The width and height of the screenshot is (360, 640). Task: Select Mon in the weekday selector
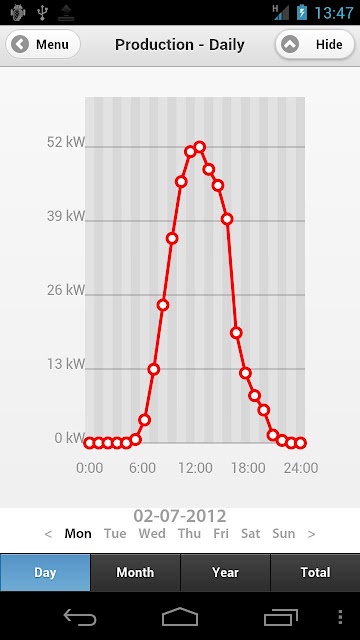78,533
